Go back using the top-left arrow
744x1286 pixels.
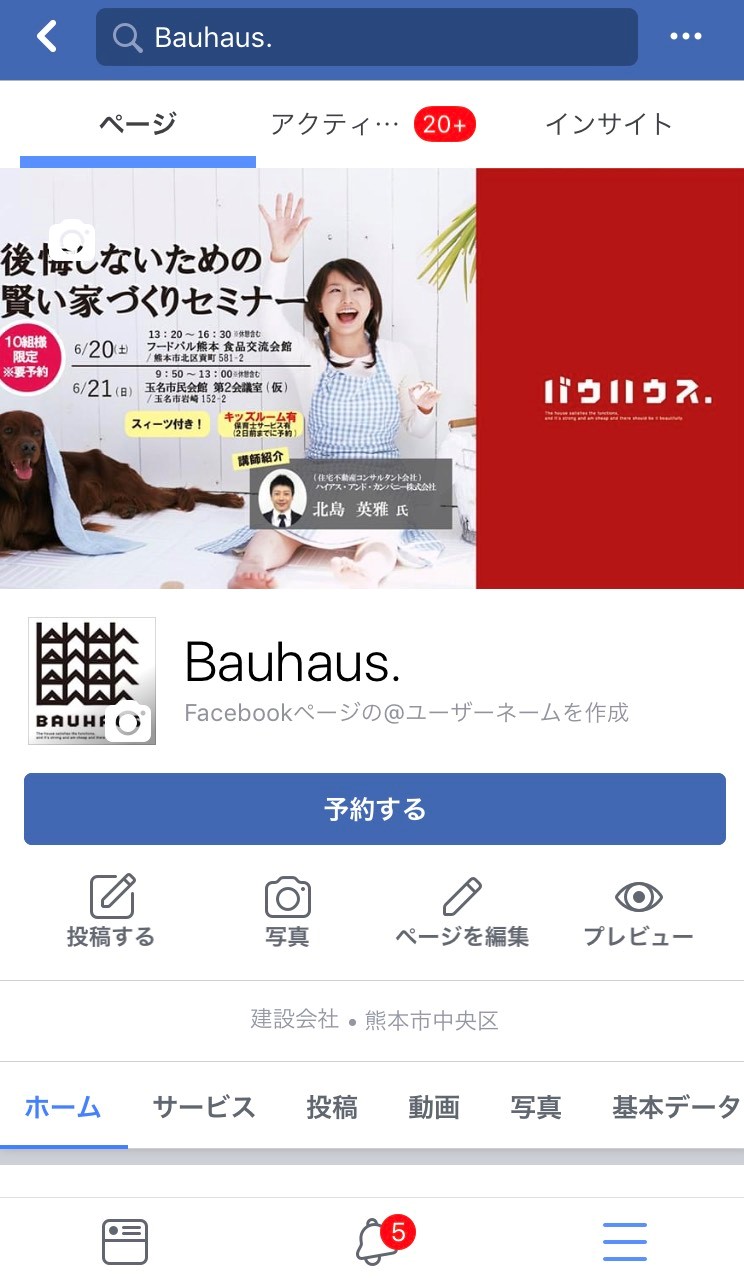tap(46, 37)
